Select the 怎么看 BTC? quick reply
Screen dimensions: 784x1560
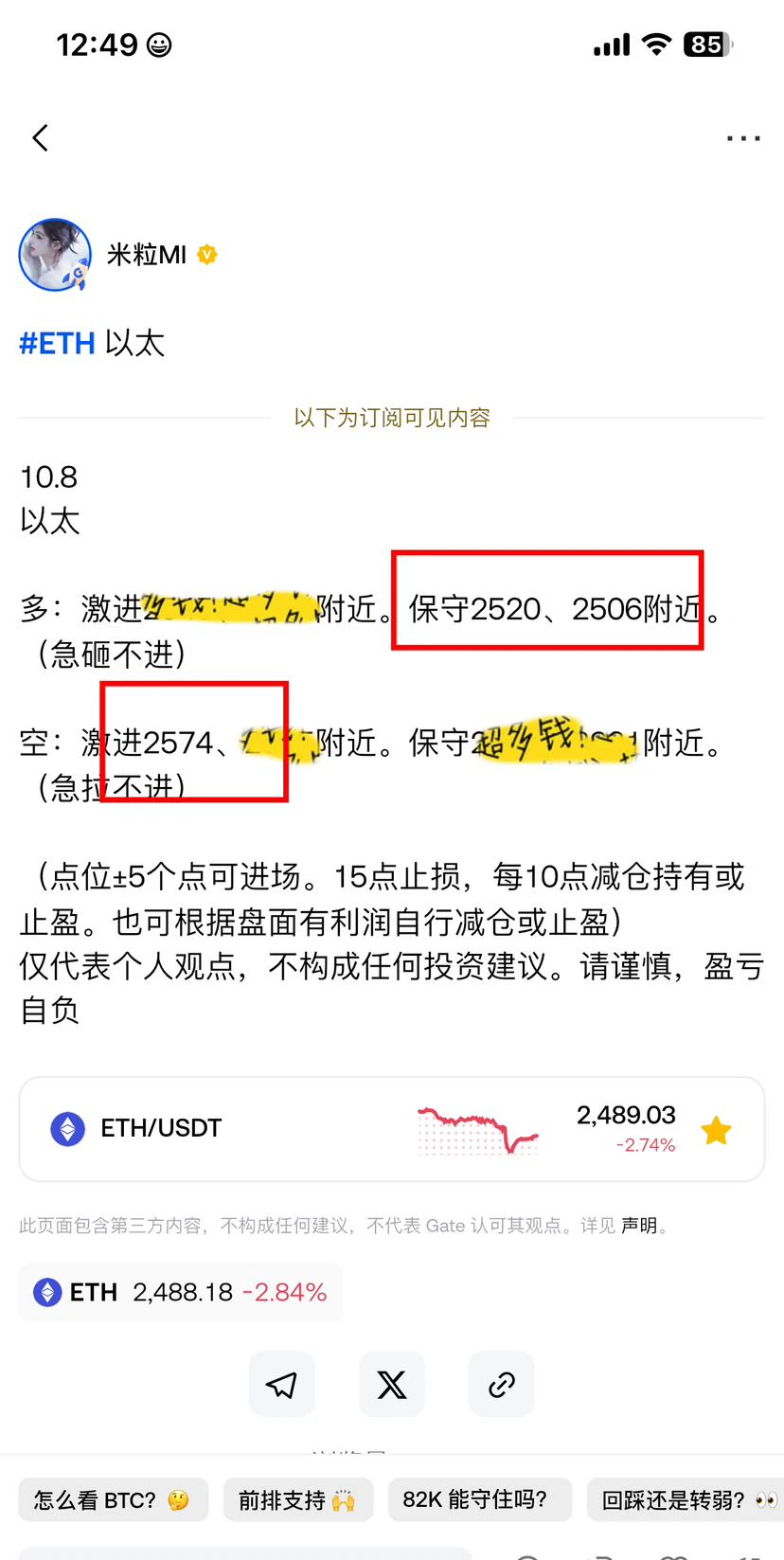[x=113, y=1499]
